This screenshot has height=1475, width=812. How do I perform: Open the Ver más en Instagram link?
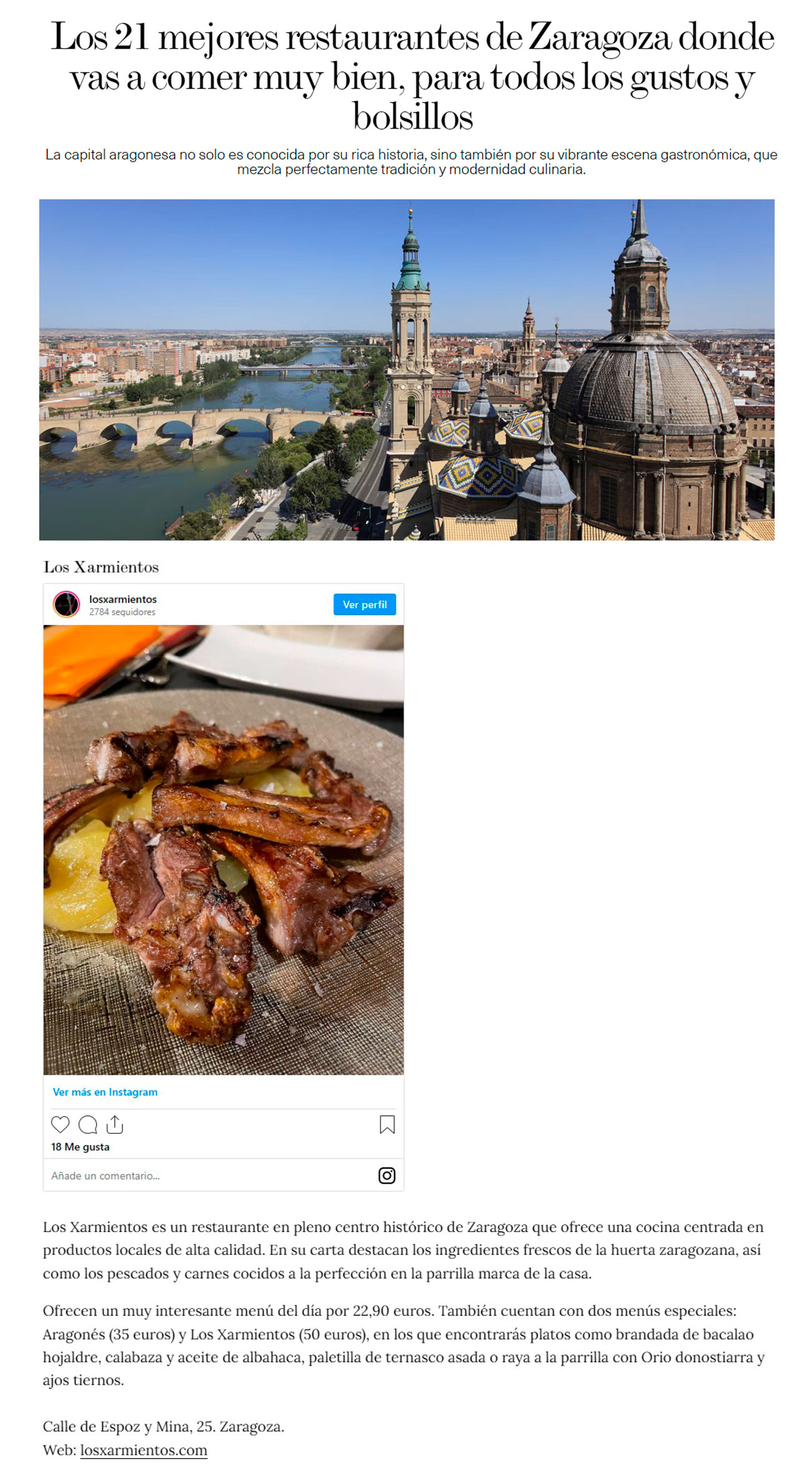pos(105,1092)
